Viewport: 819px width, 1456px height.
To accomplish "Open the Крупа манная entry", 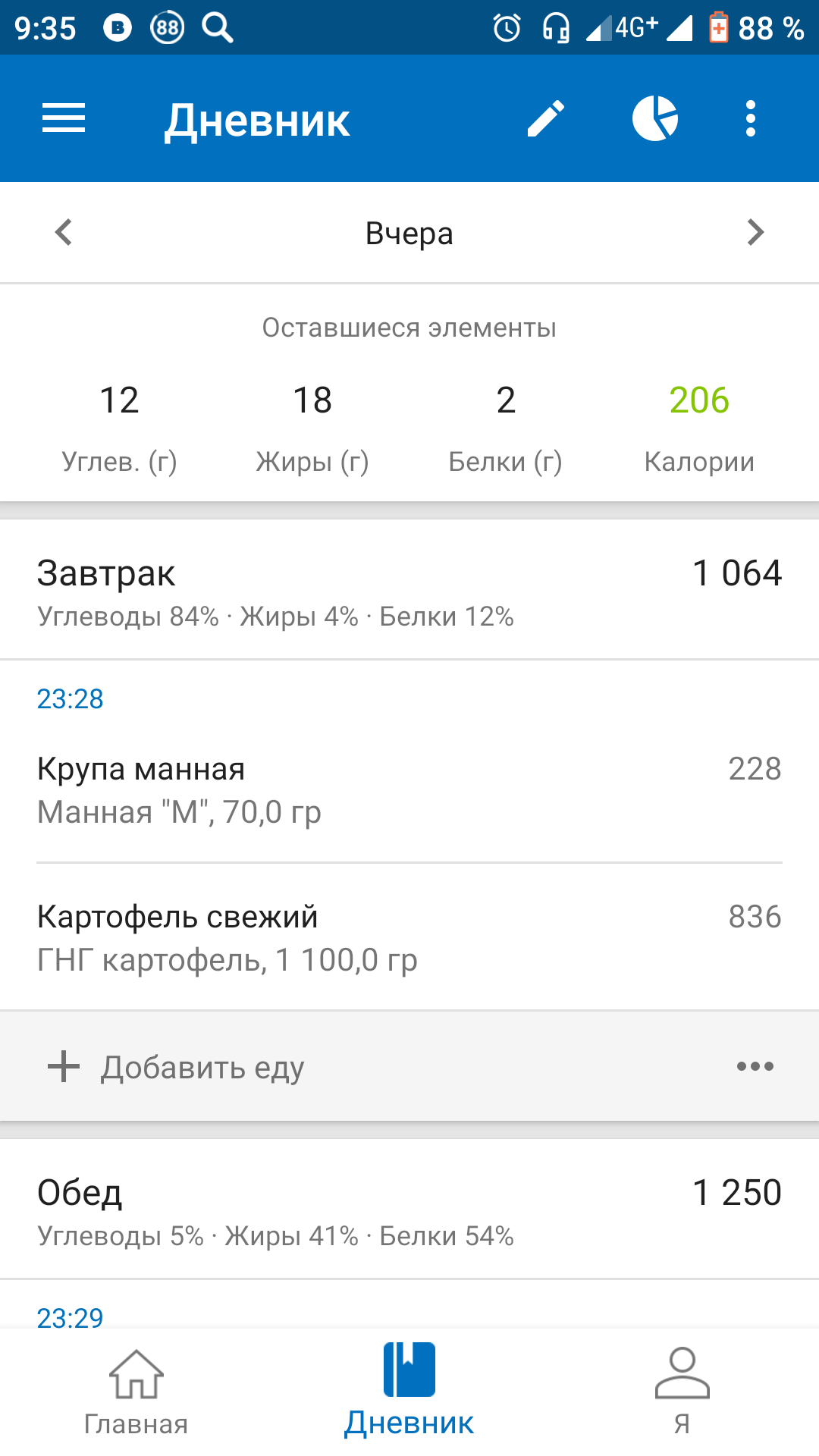I will tap(409, 789).
